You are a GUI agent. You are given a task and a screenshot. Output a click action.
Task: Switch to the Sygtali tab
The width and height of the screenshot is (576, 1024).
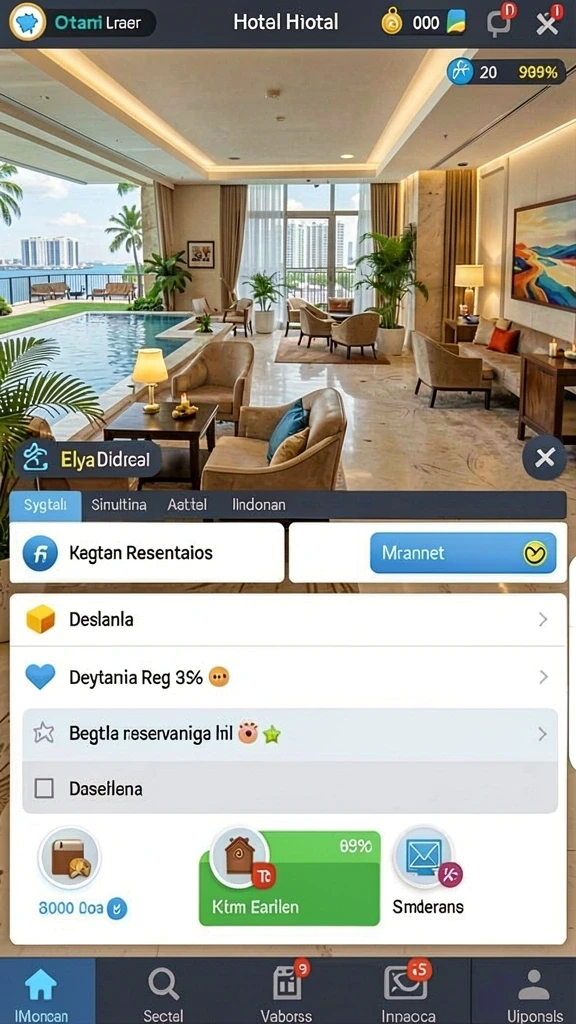pyautogui.click(x=45, y=505)
